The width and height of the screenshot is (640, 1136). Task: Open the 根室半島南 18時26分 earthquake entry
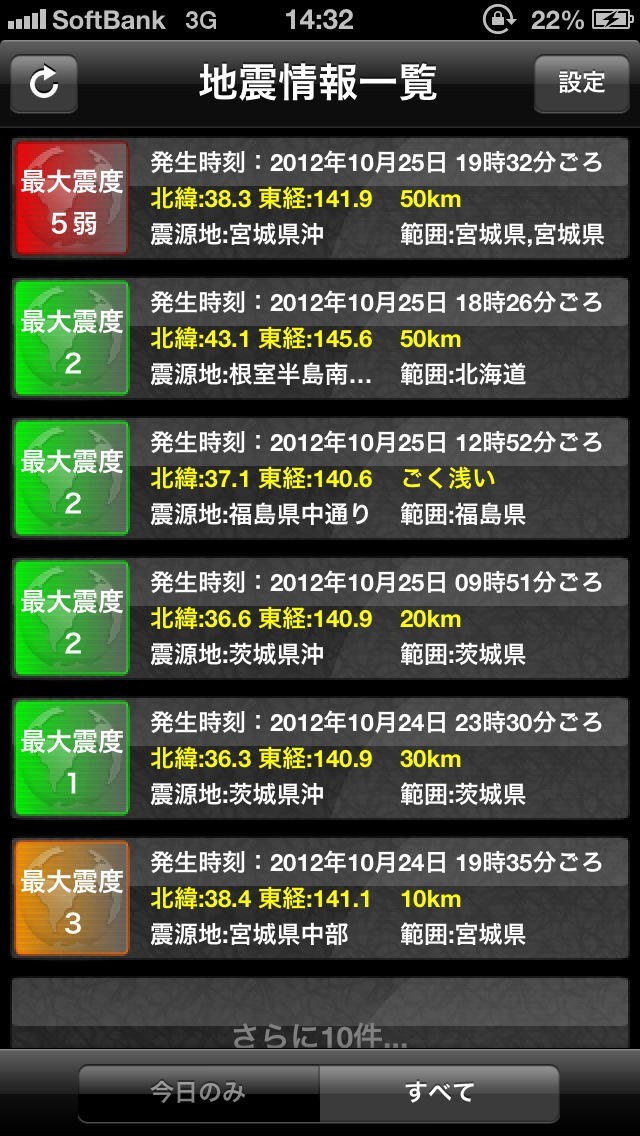click(x=320, y=339)
